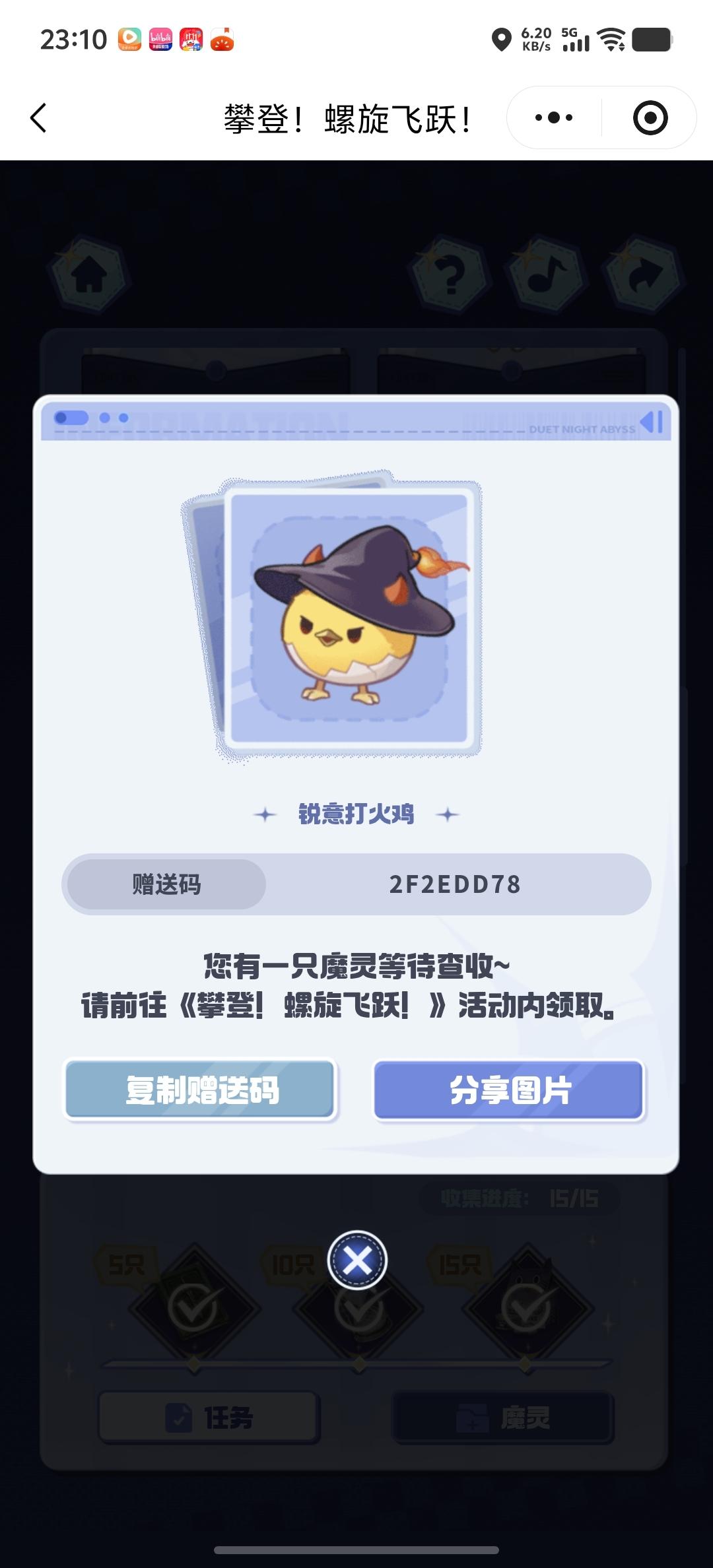This screenshot has width=713, height=1568.
Task: Dismiss the popup with the X button
Action: (x=357, y=1260)
